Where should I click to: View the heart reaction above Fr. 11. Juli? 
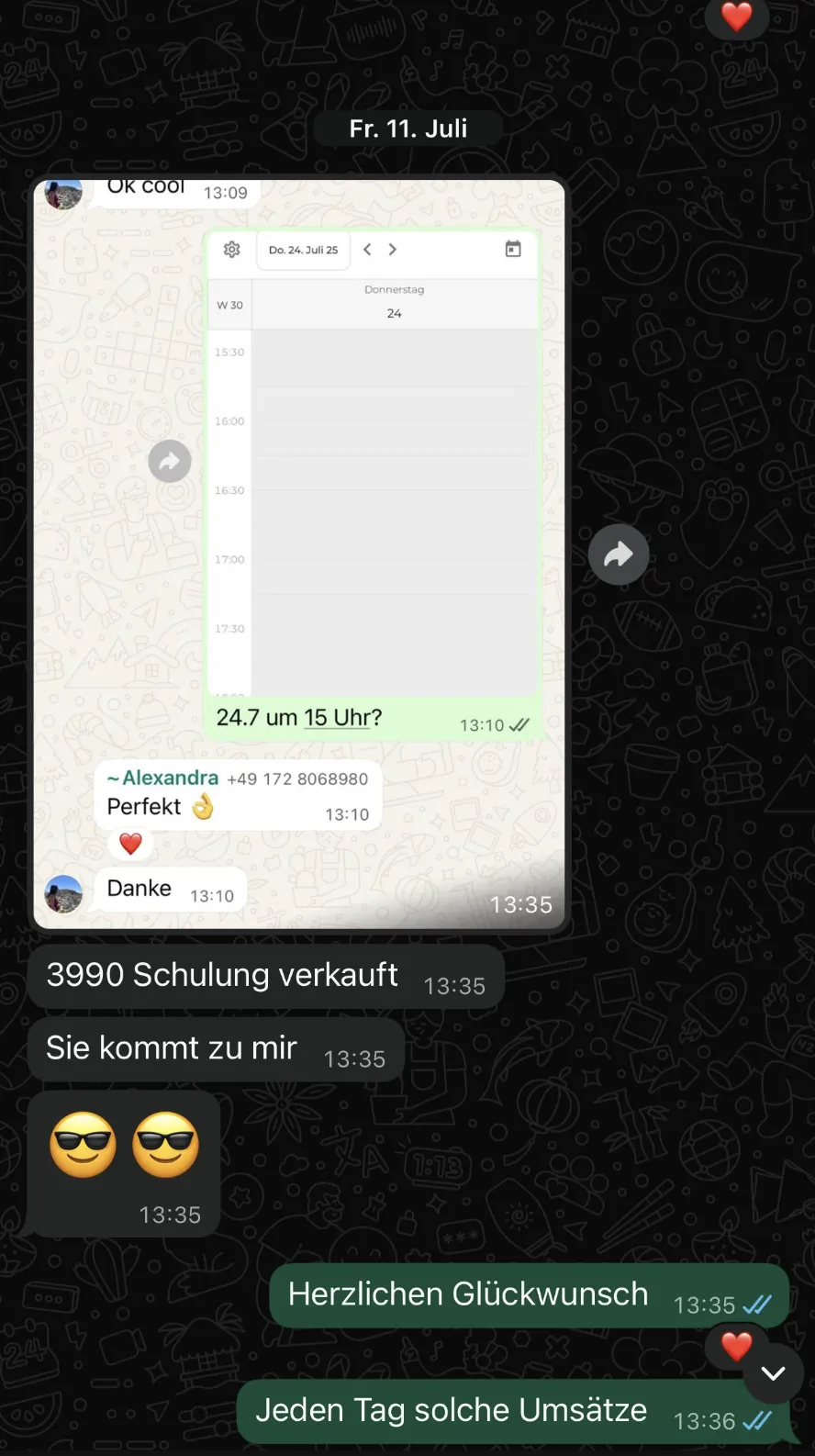(736, 17)
